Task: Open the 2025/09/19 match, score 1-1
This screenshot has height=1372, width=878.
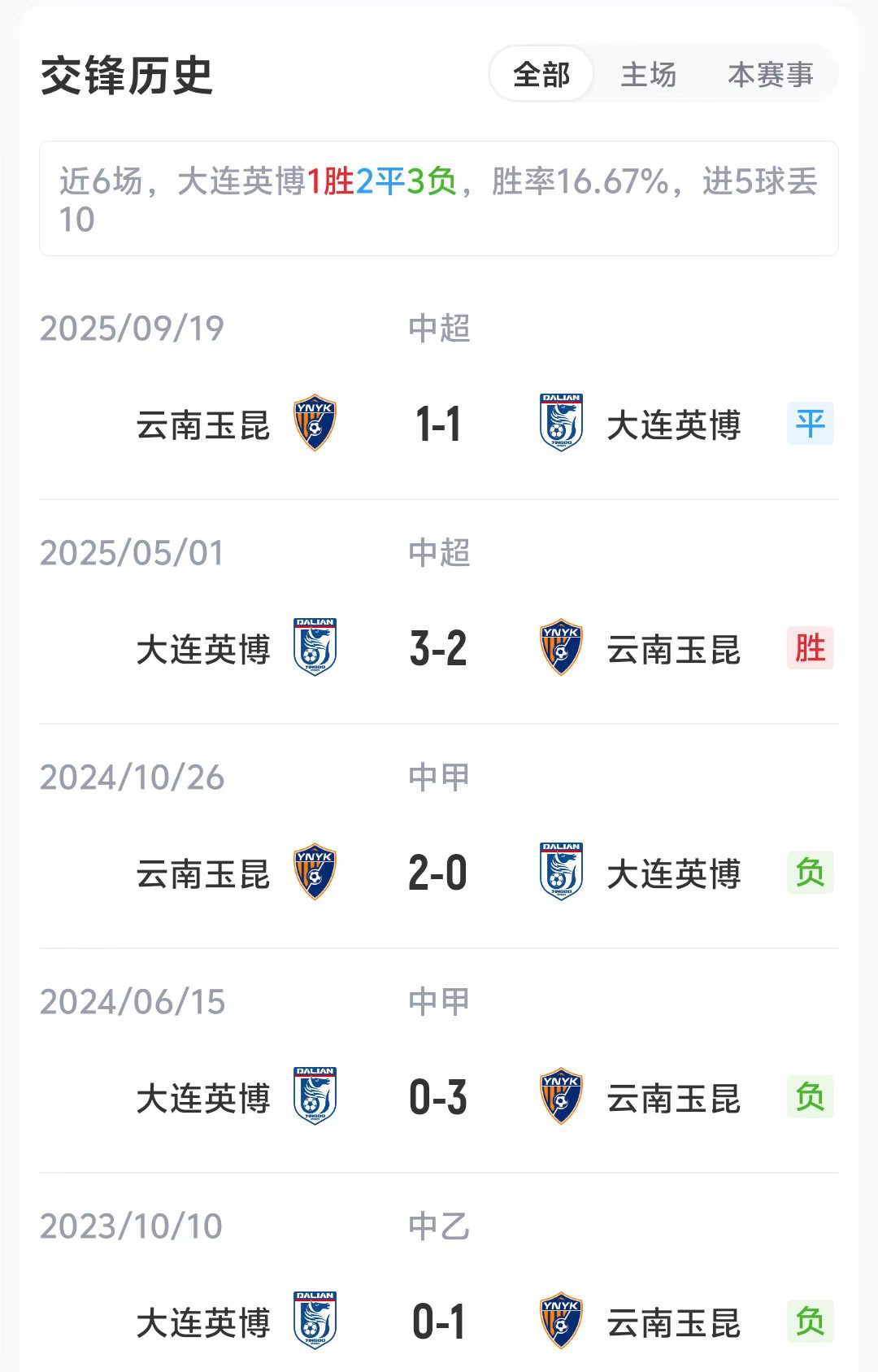Action: point(438,425)
